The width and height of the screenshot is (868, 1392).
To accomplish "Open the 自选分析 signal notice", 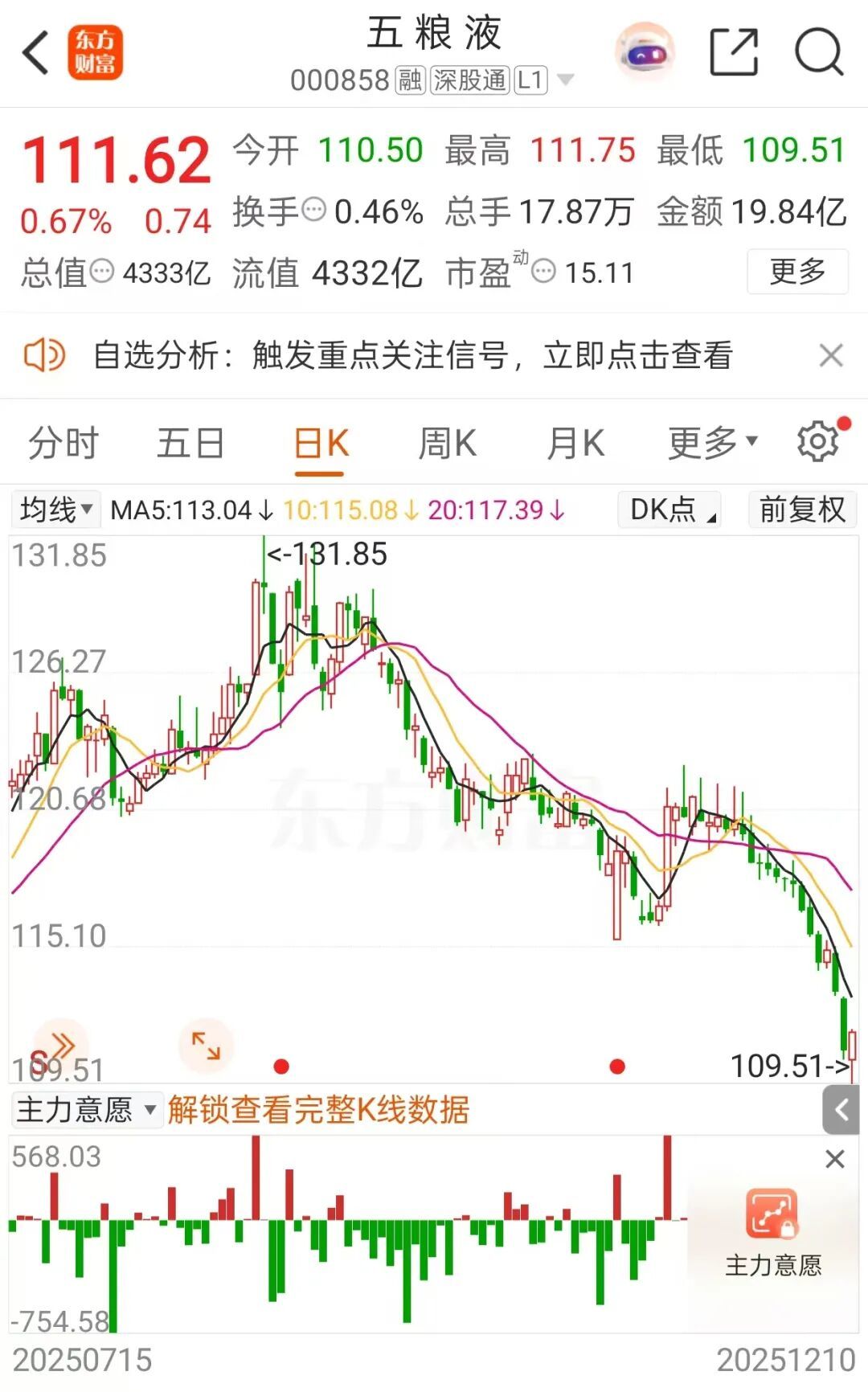I will coord(411,355).
